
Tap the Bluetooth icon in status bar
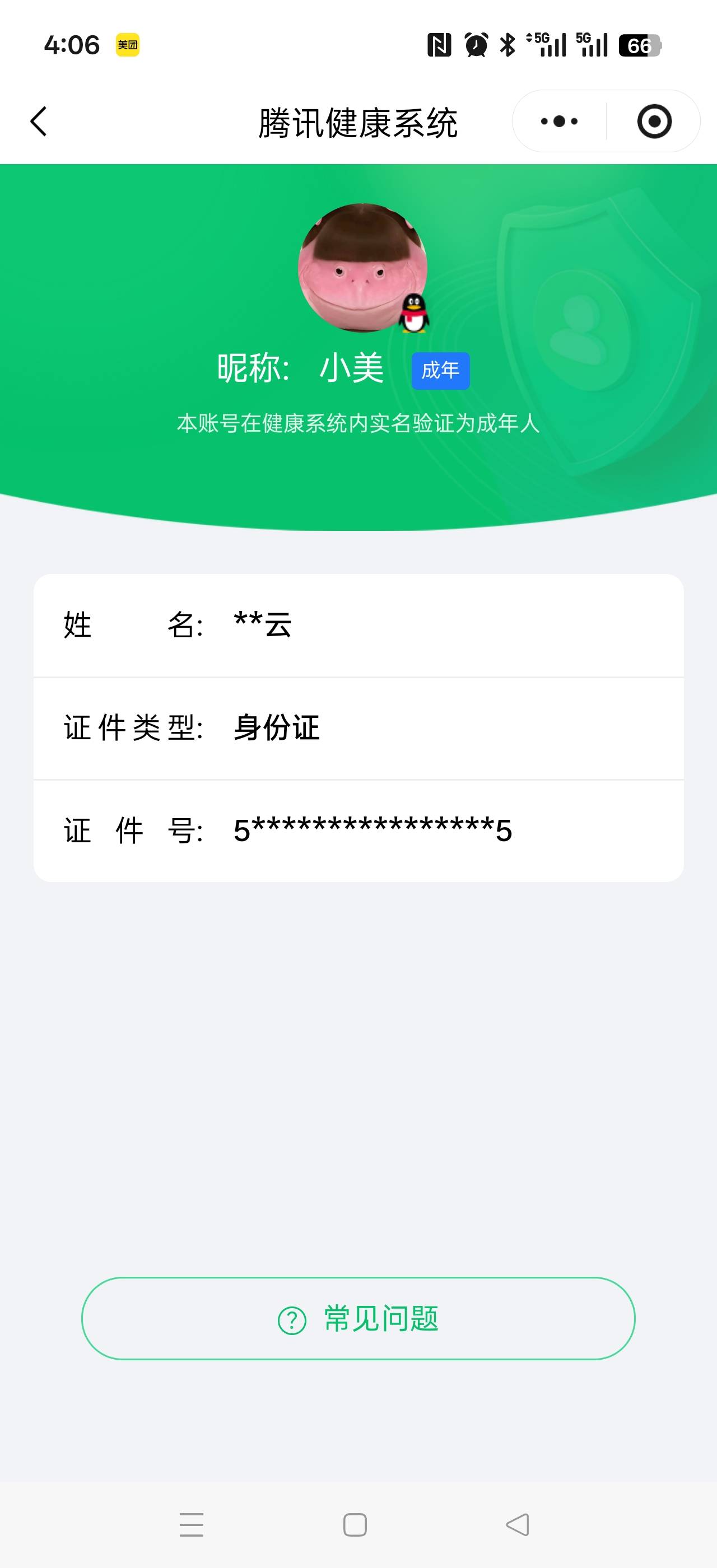pyautogui.click(x=506, y=44)
